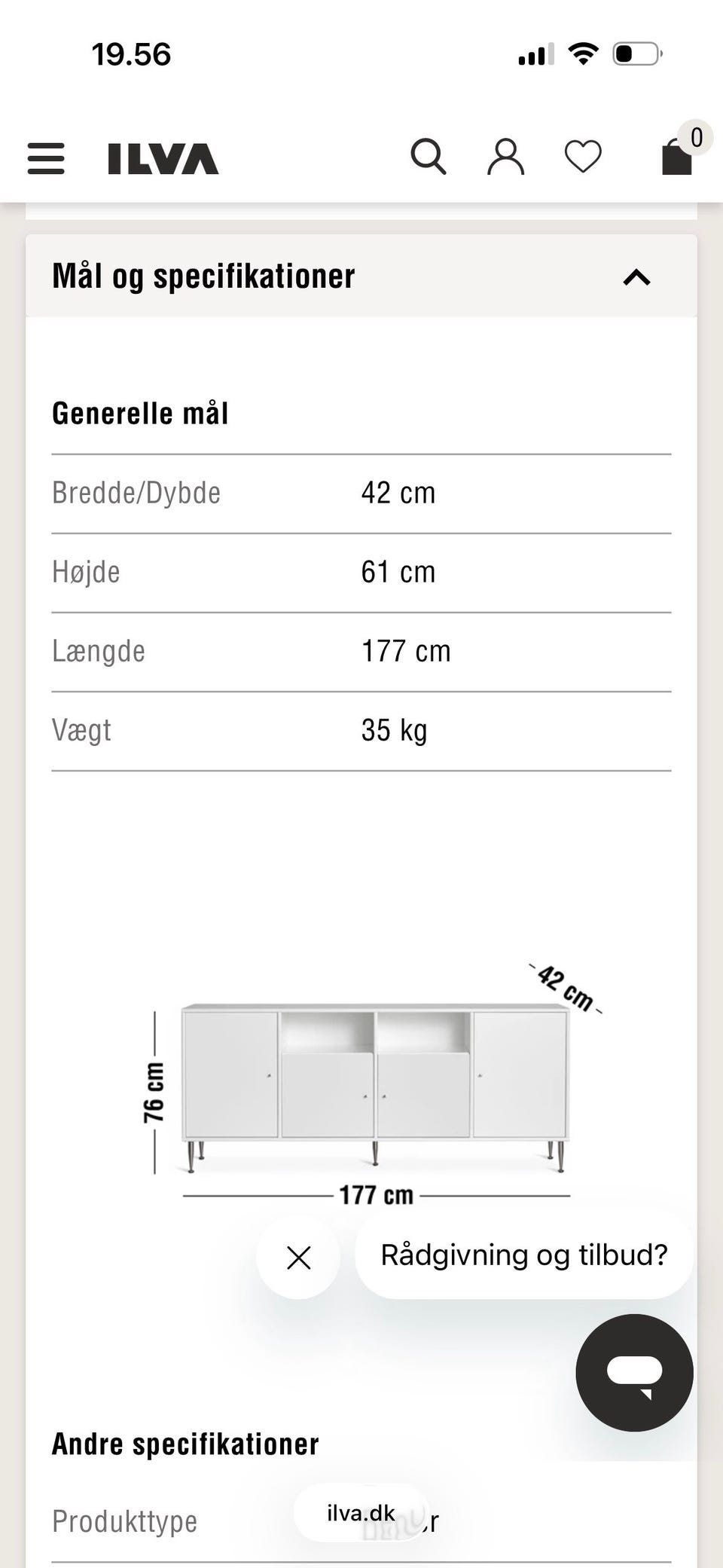723x1568 pixels.
Task: Open the account profile icon
Action: (x=506, y=154)
